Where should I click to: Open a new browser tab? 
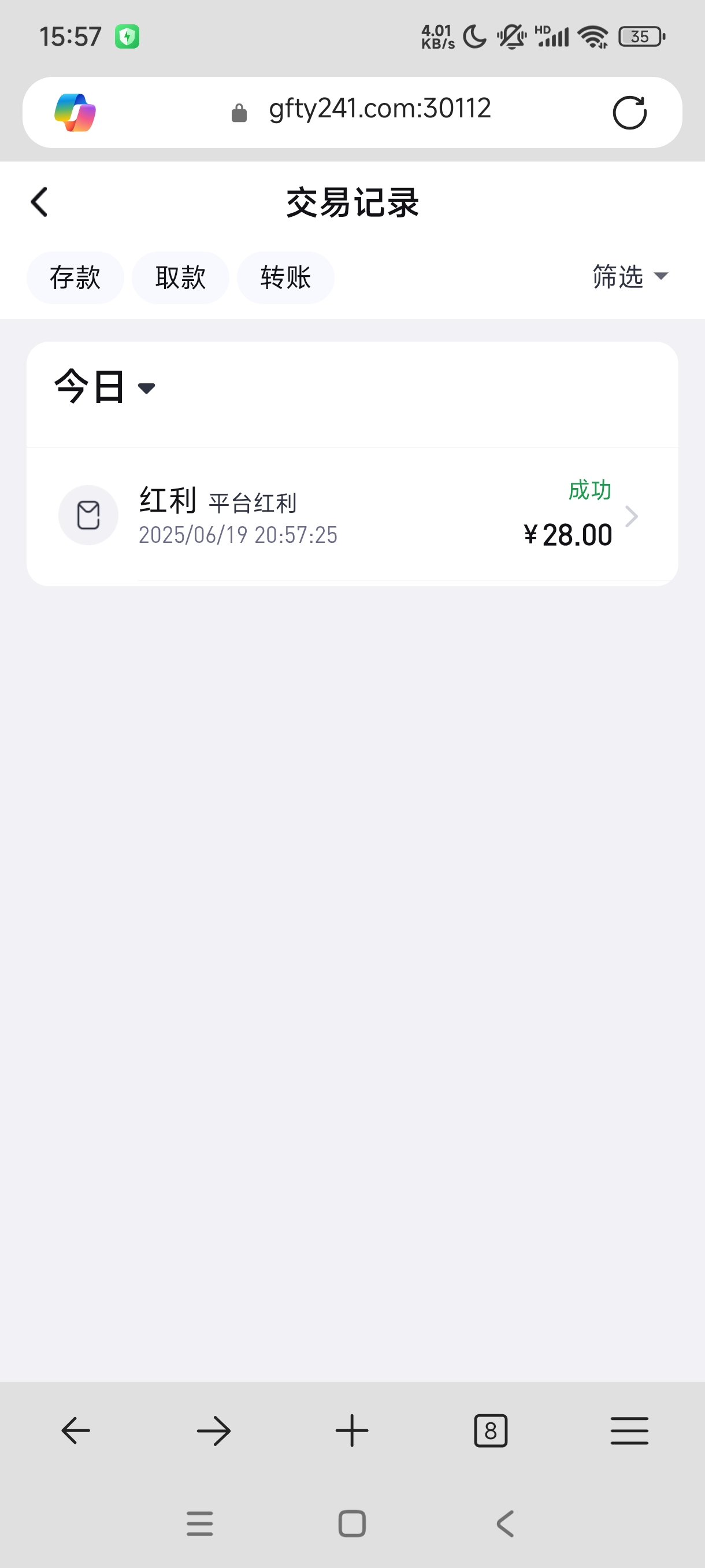tap(352, 1430)
